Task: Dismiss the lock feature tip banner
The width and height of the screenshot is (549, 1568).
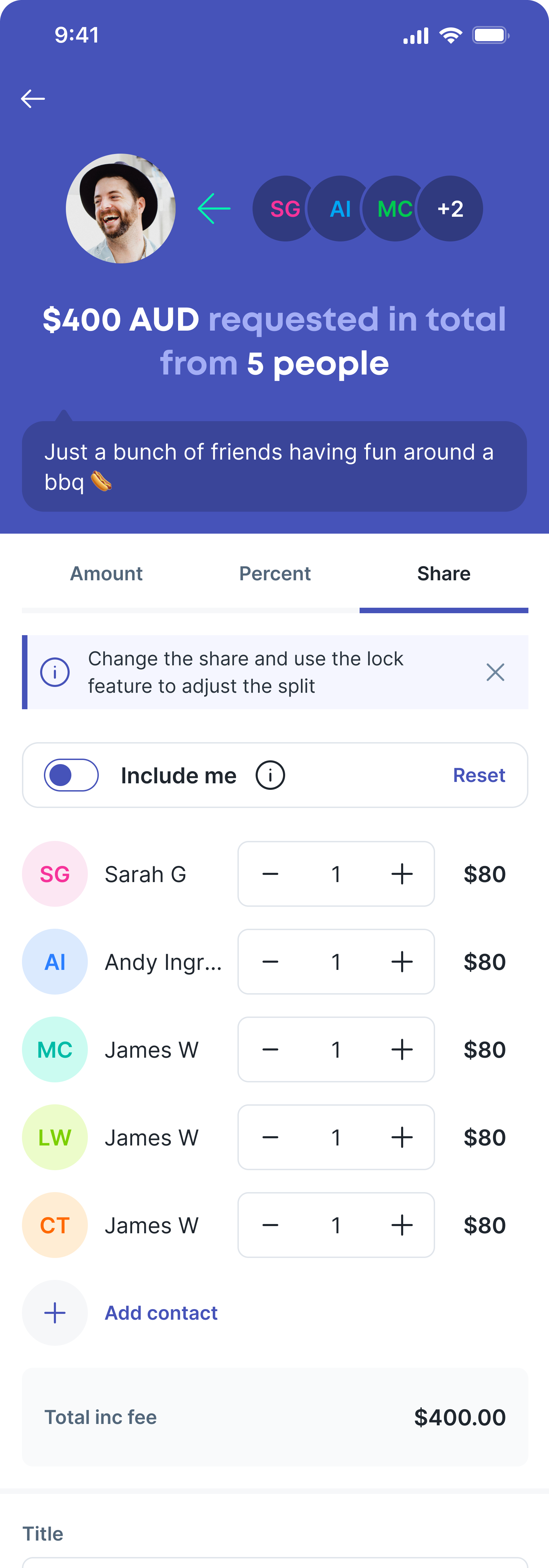Action: tap(495, 672)
